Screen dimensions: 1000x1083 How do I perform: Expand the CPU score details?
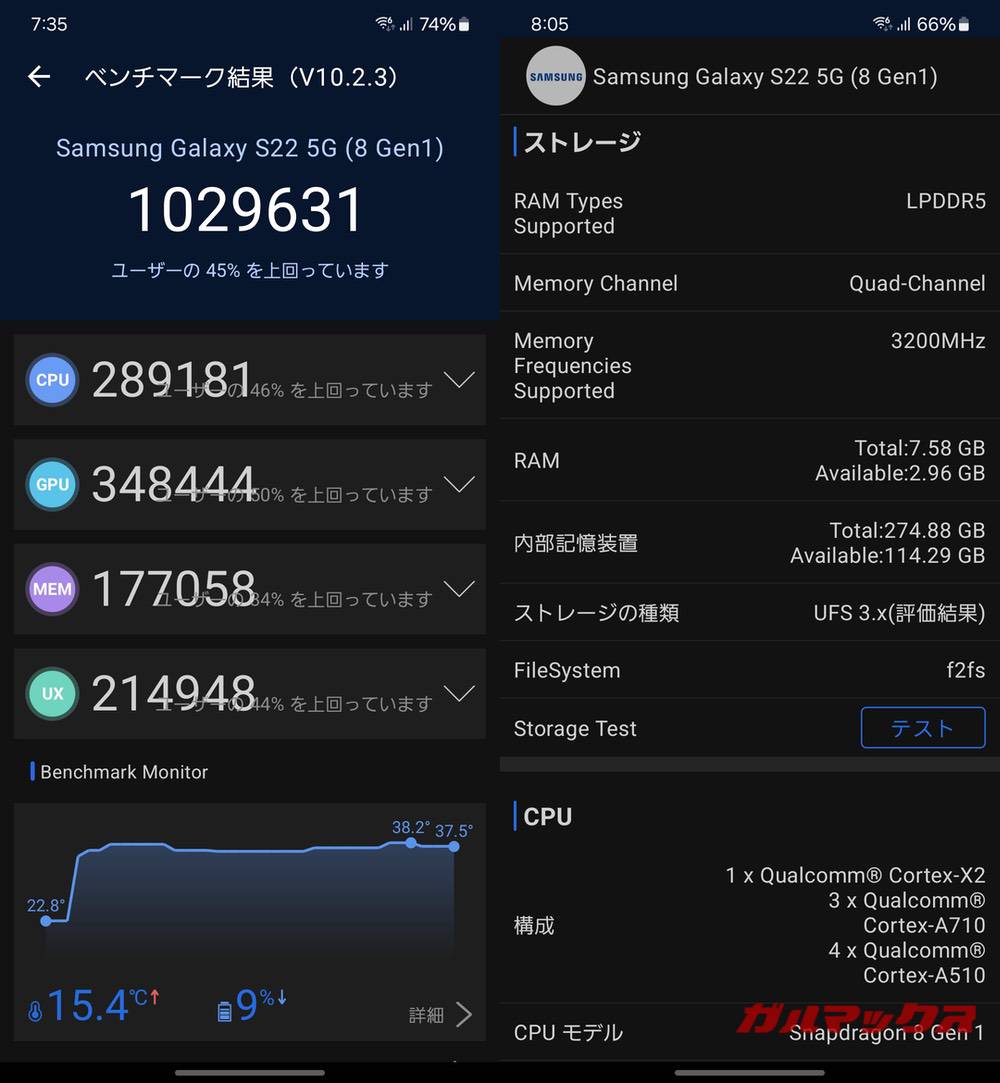tap(460, 380)
